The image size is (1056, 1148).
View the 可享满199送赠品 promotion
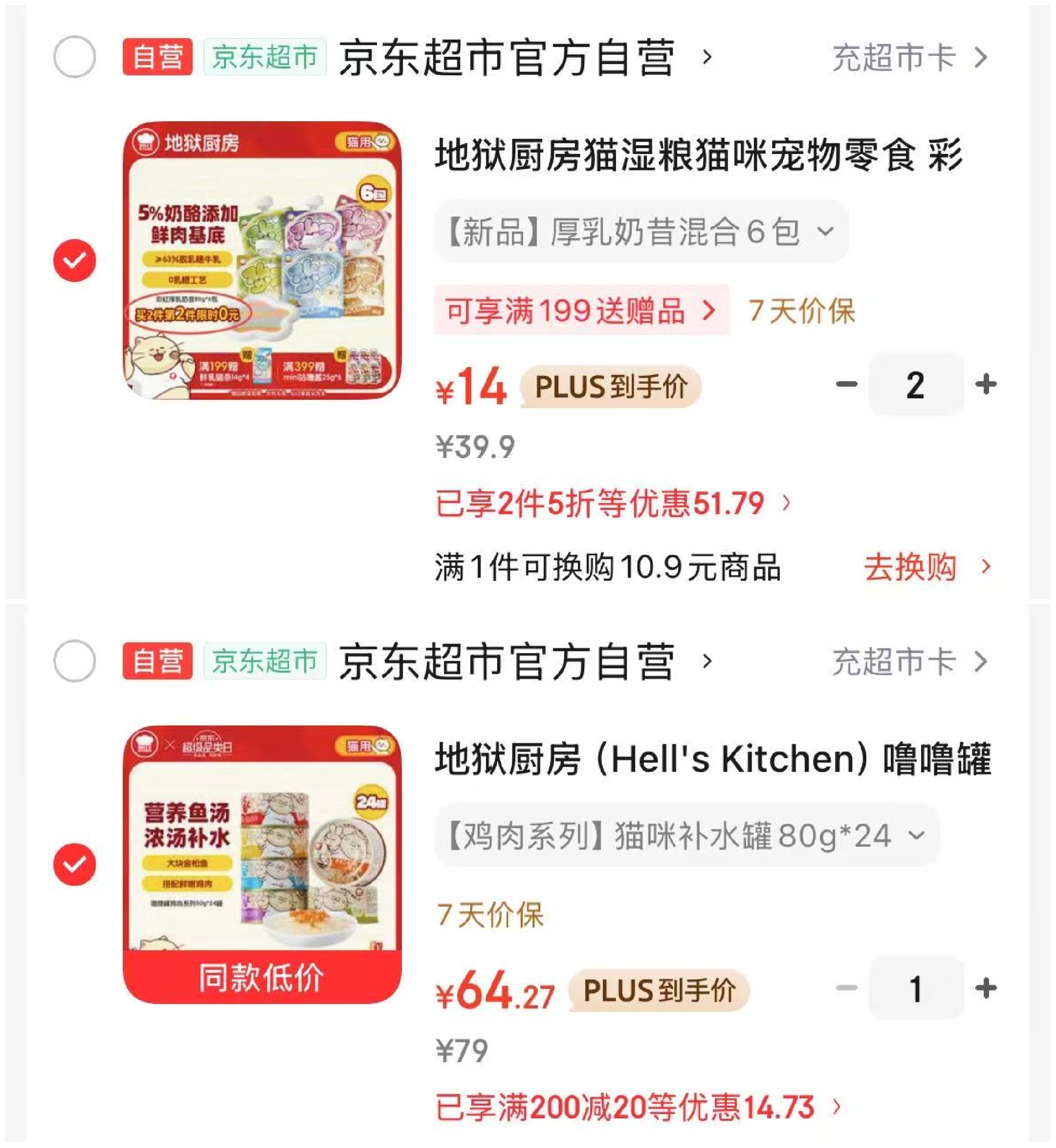[x=581, y=310]
